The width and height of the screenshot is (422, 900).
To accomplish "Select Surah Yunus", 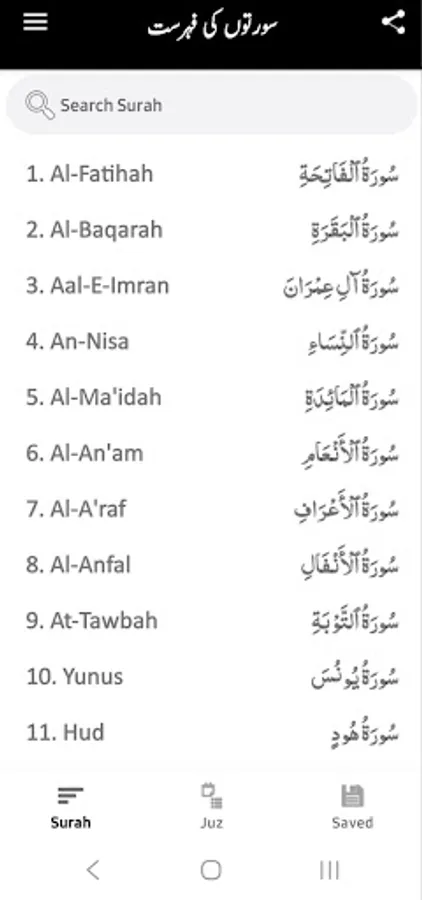I will [211, 676].
